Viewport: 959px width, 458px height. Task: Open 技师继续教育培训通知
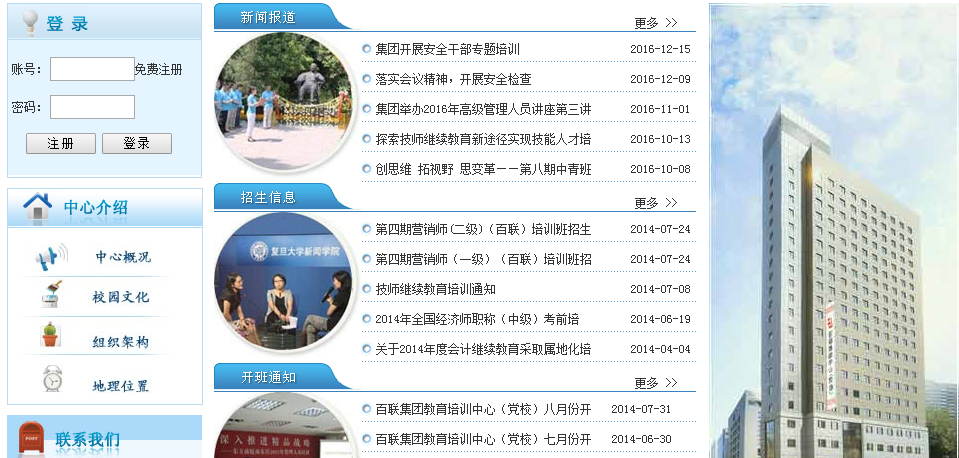pyautogui.click(x=435, y=289)
